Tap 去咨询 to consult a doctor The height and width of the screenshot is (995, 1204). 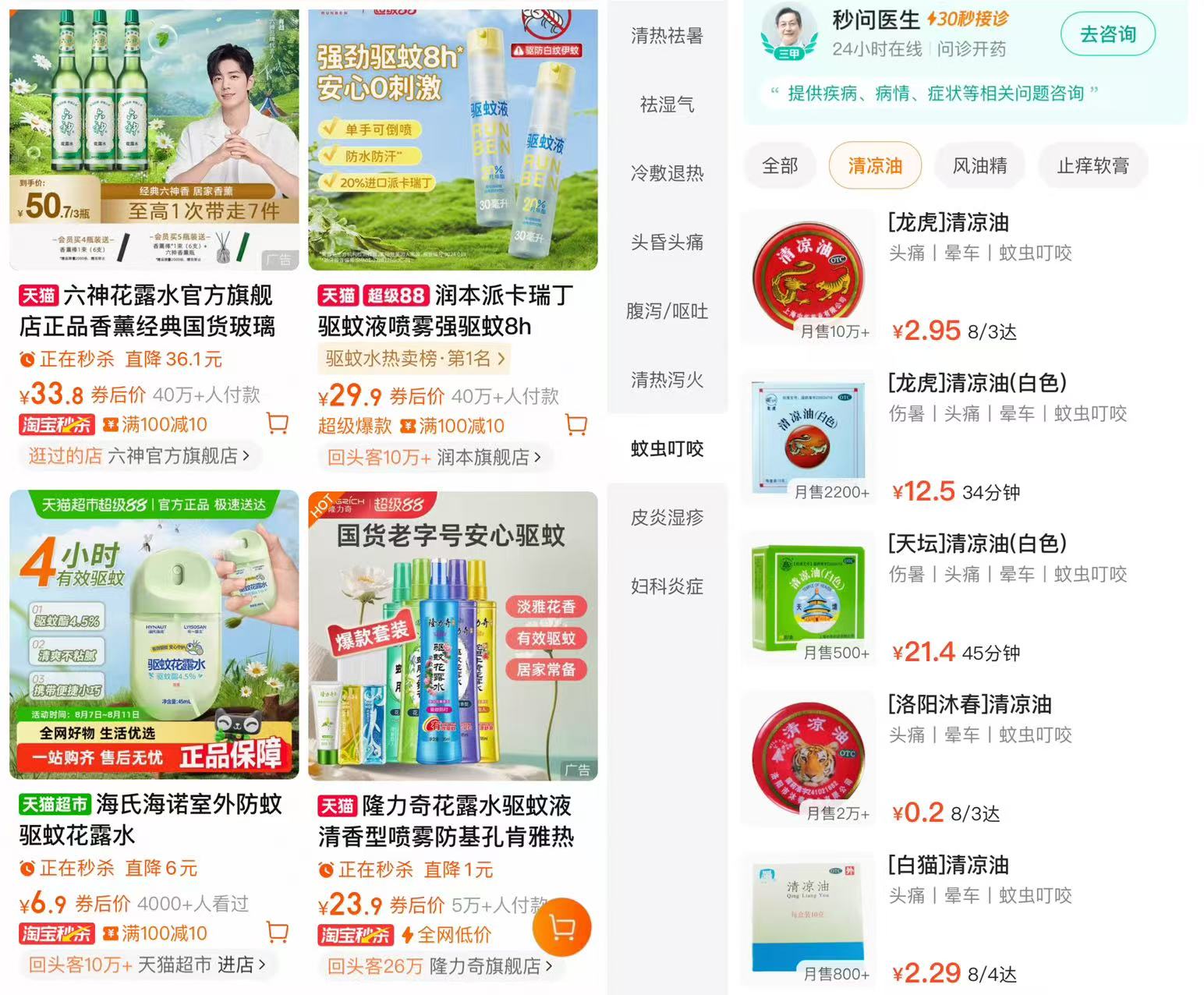pos(1107,34)
